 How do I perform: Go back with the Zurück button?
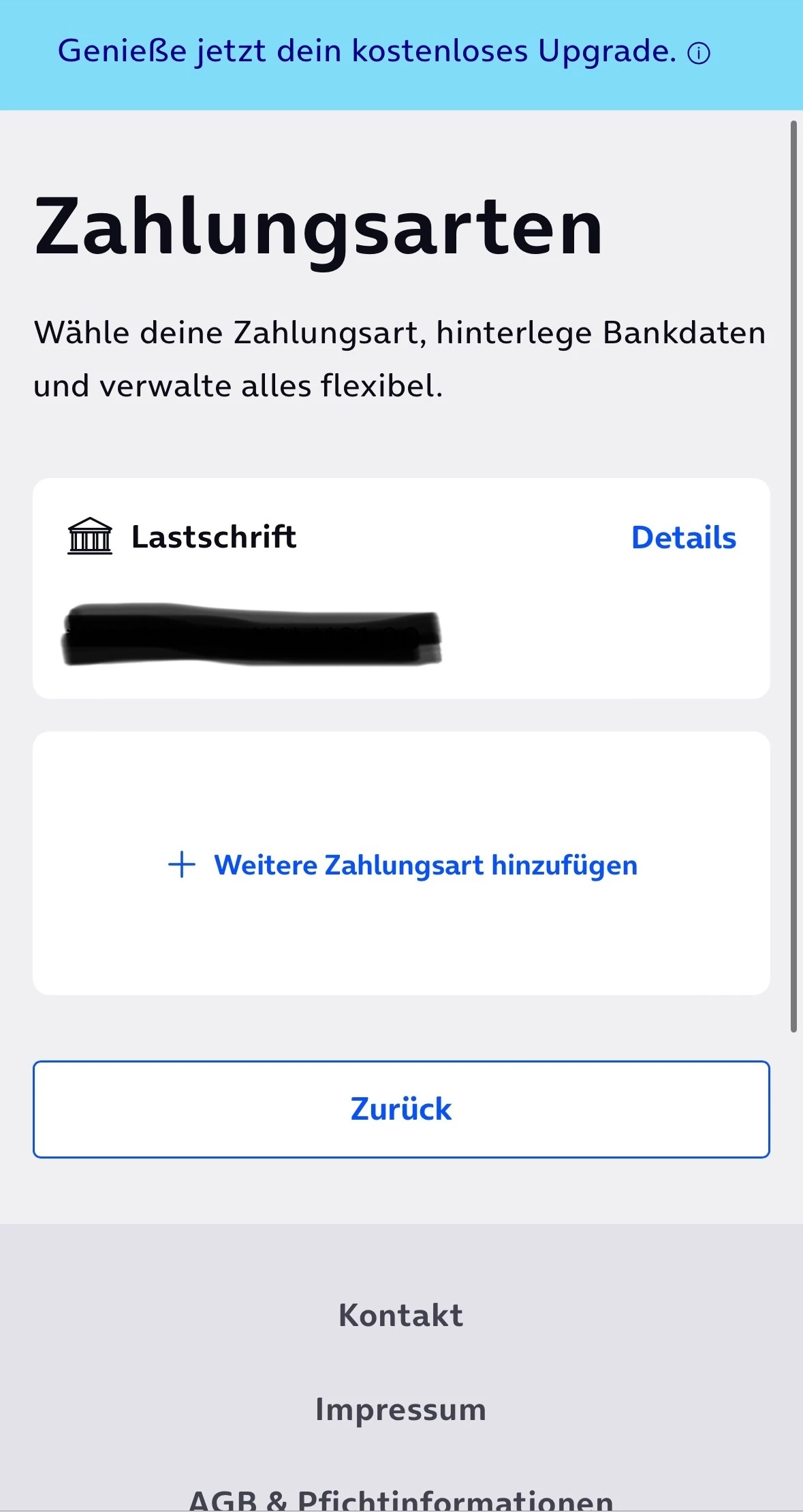[401, 1109]
